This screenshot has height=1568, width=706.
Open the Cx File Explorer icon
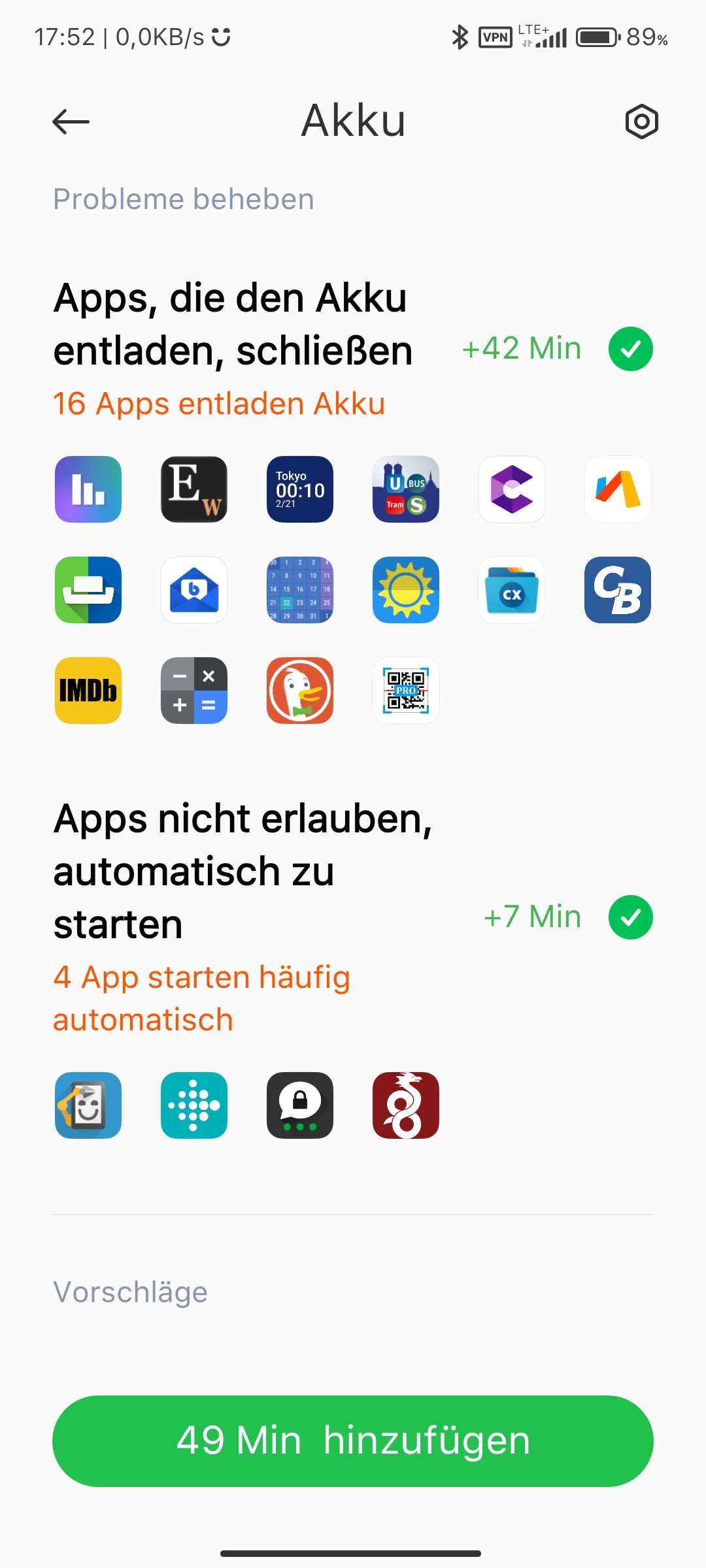click(511, 590)
